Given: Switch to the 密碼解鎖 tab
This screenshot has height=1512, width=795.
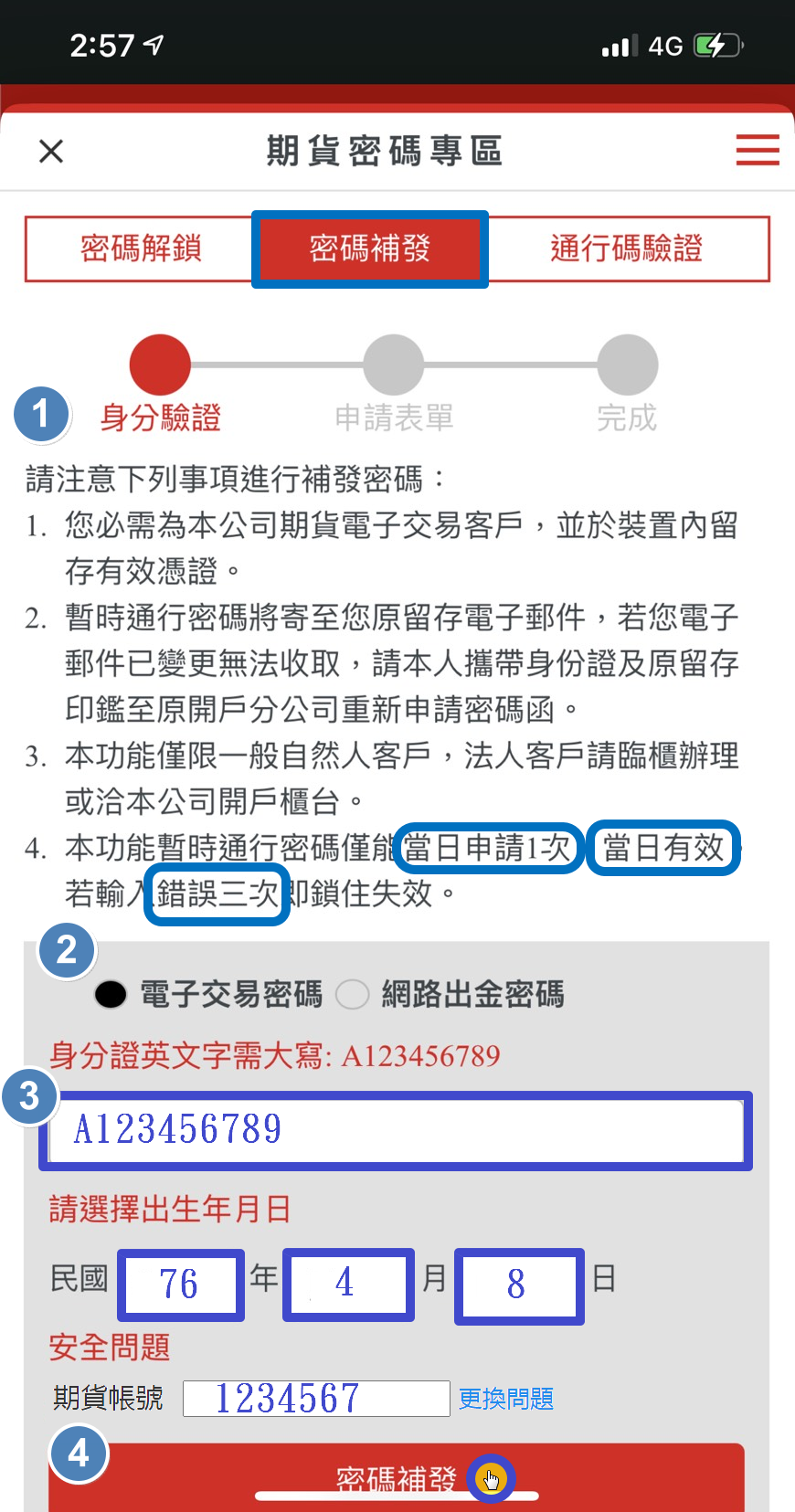Looking at the screenshot, I should point(140,248).
